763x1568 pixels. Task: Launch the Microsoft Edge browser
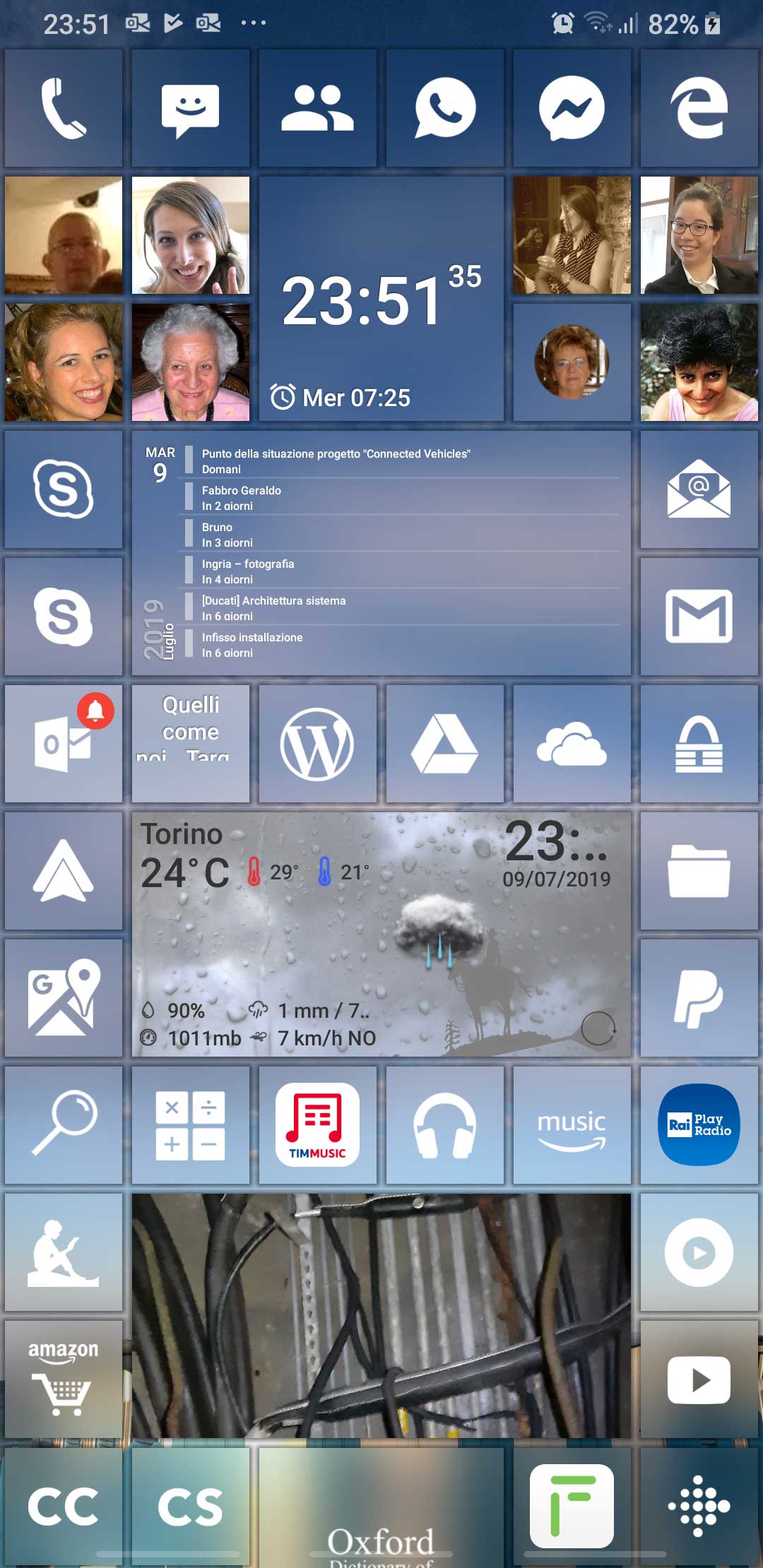[699, 108]
